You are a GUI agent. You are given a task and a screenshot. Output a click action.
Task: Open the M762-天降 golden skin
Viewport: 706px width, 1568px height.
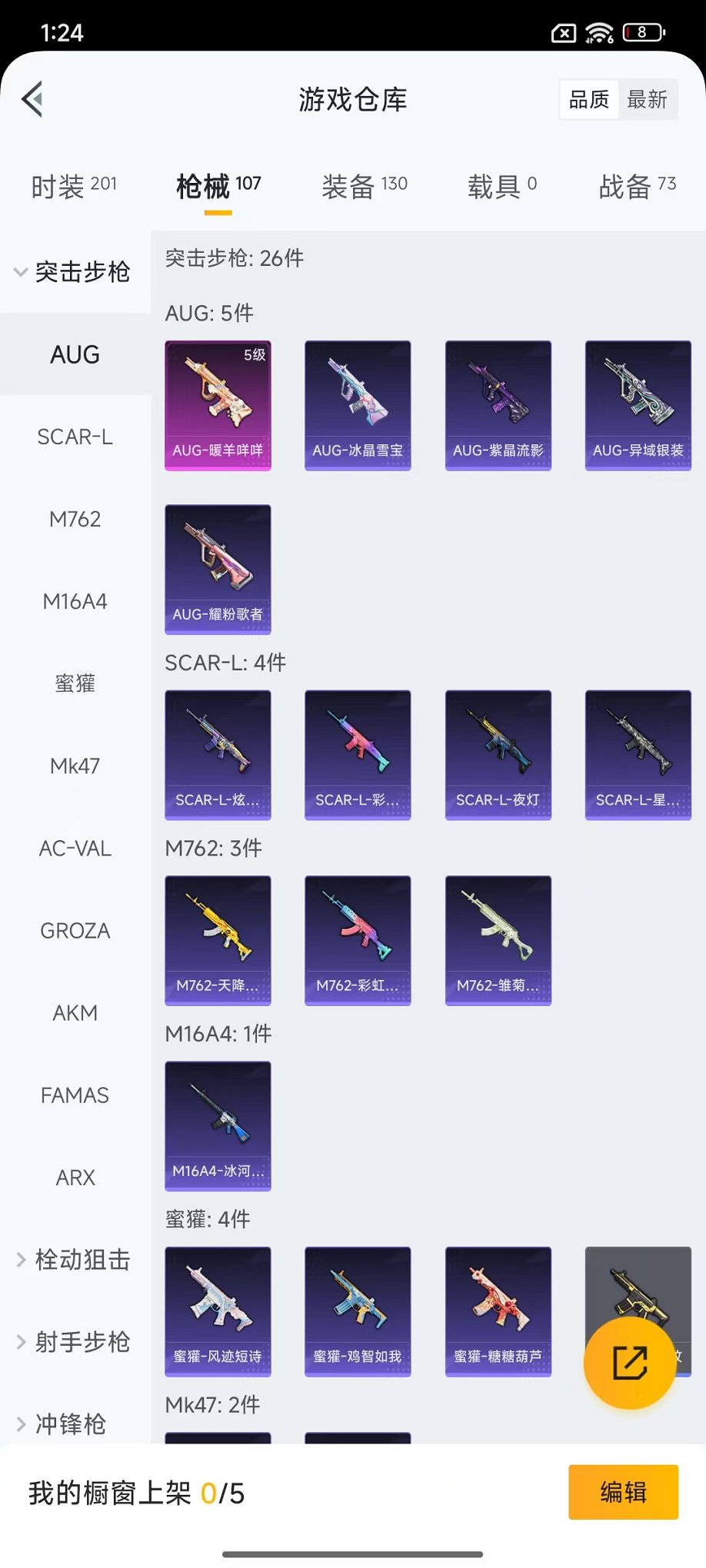[218, 940]
